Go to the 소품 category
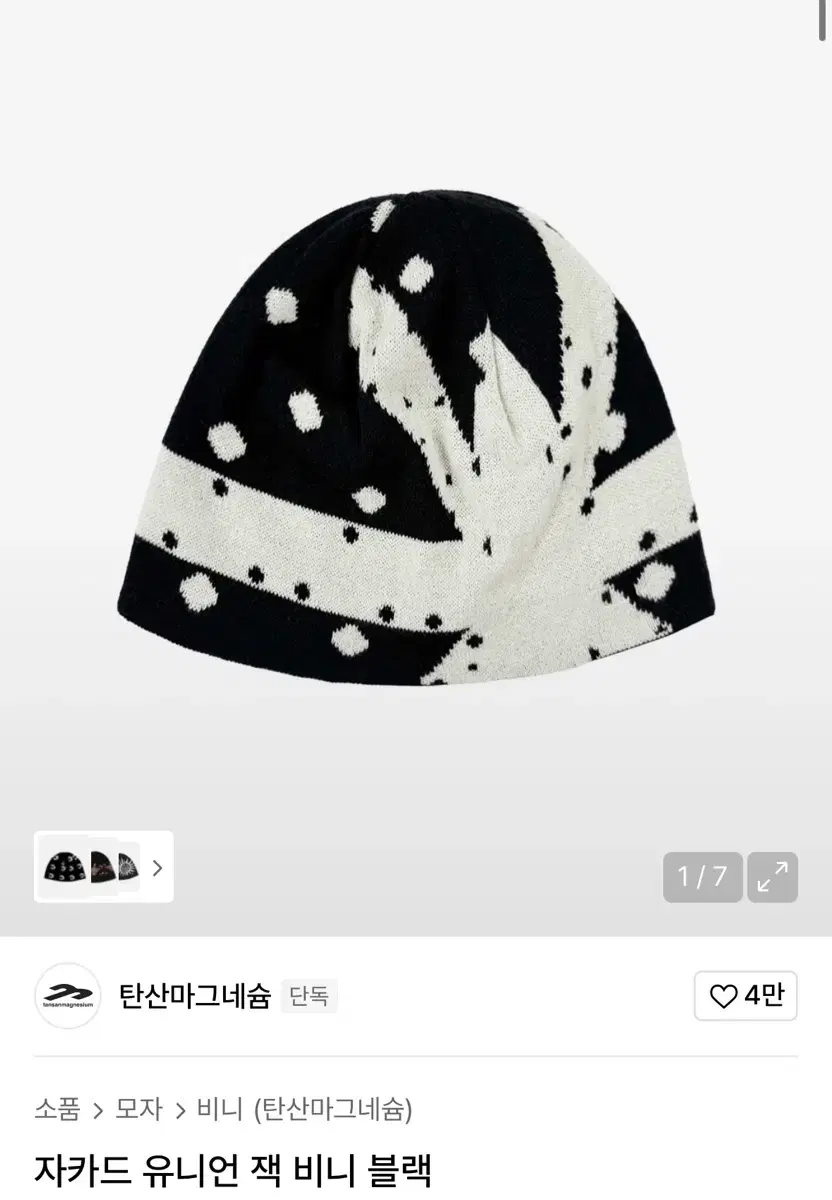This screenshot has height=1200, width=832. 57,1108
